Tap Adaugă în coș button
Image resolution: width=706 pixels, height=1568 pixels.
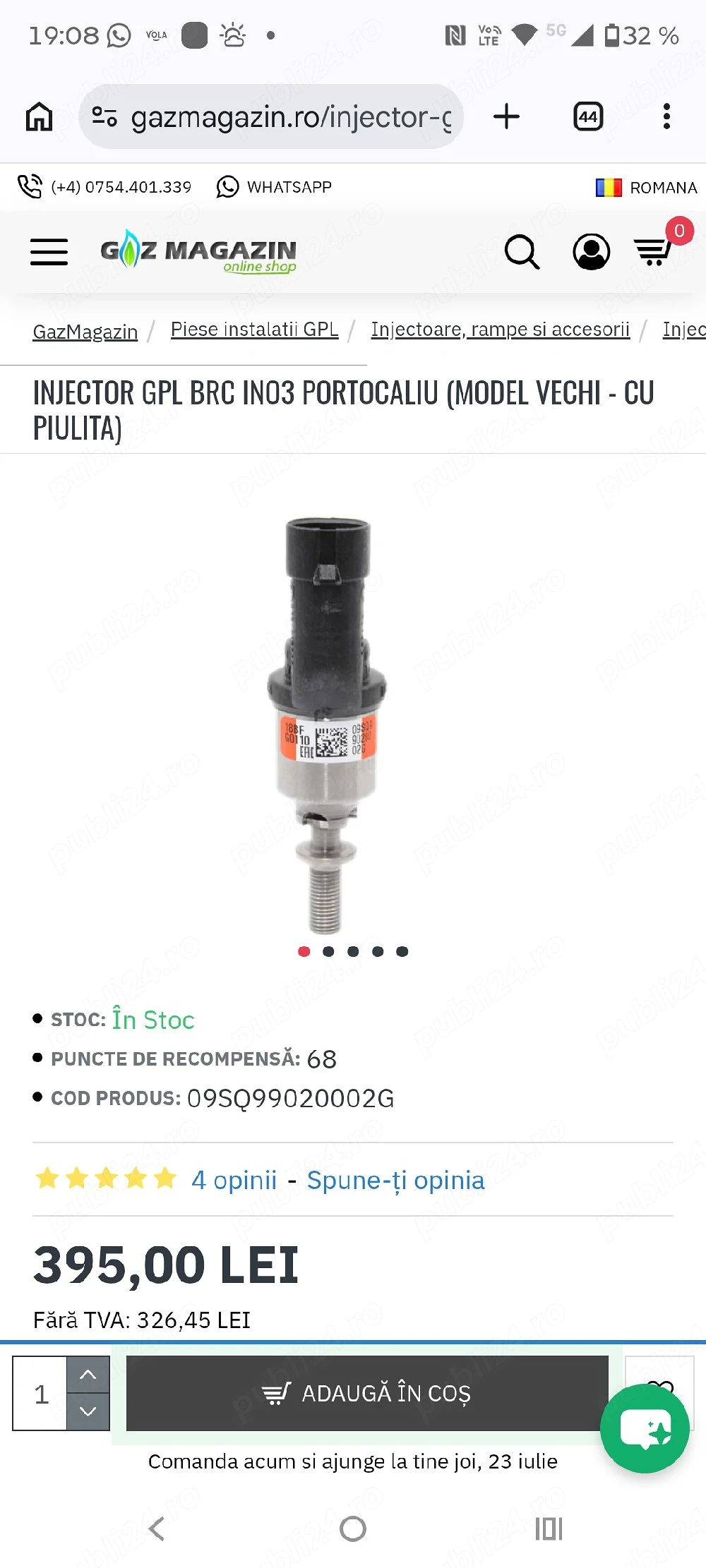pos(367,1393)
